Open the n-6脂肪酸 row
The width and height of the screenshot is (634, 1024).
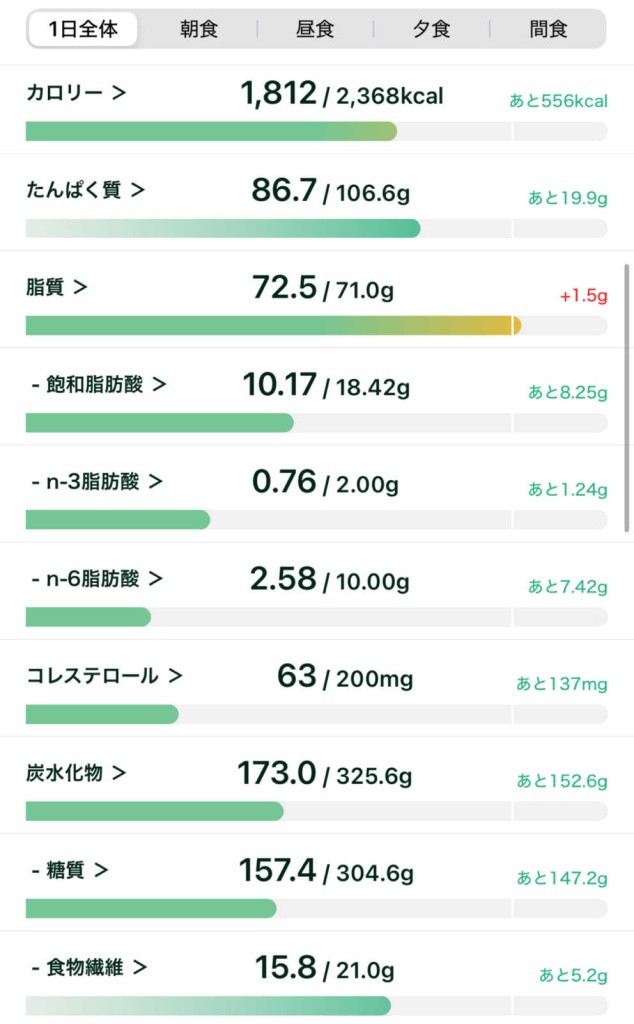97,578
